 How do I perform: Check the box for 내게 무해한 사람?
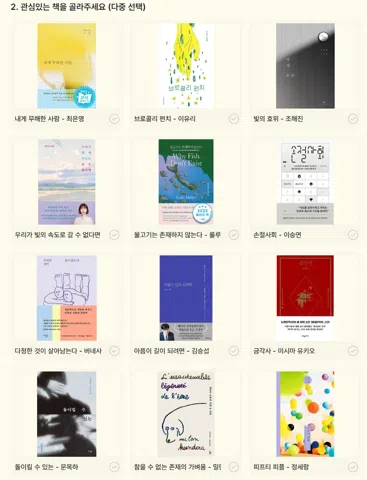point(114,119)
